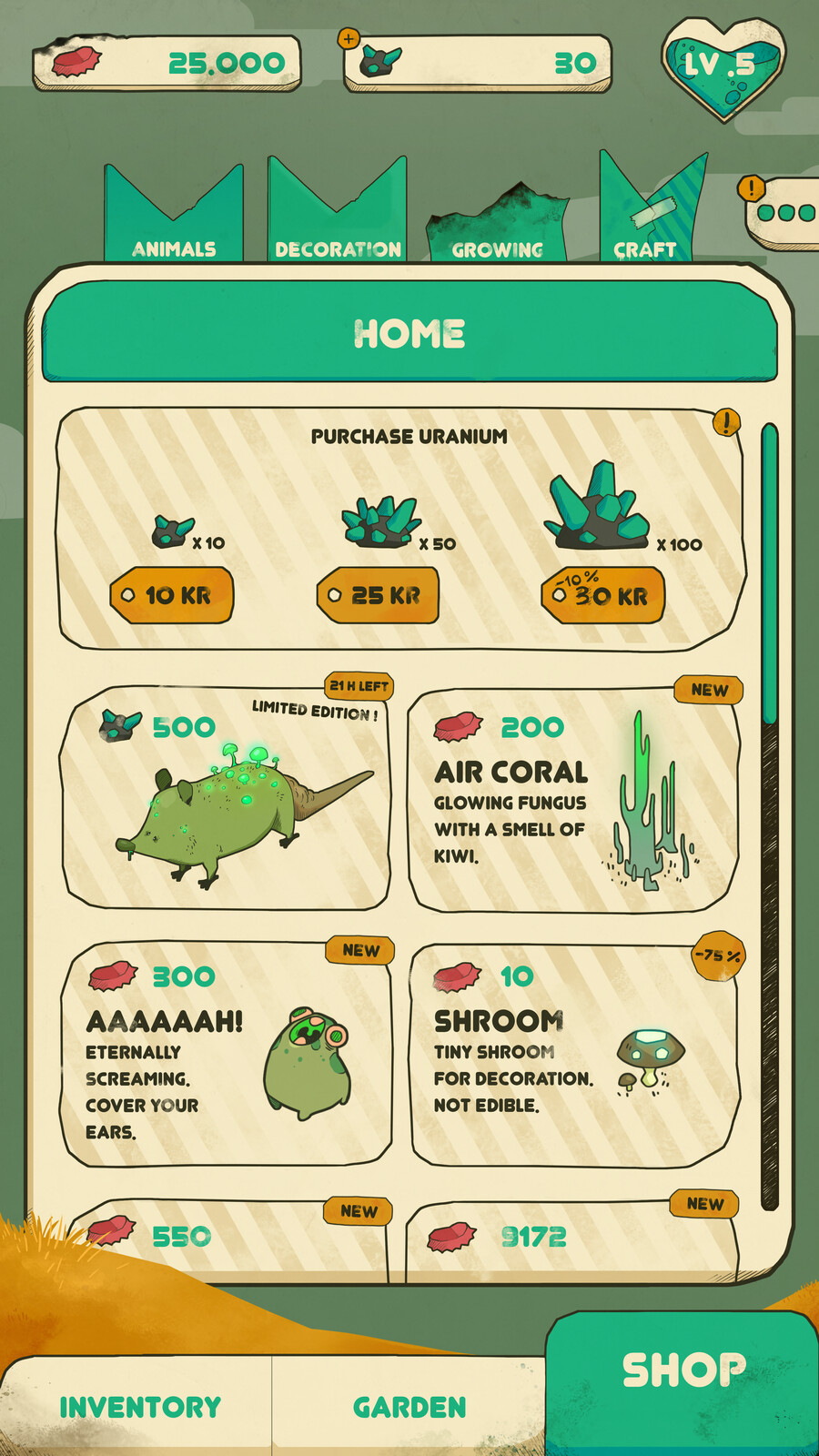Switch to the Garden tab

409,1407
